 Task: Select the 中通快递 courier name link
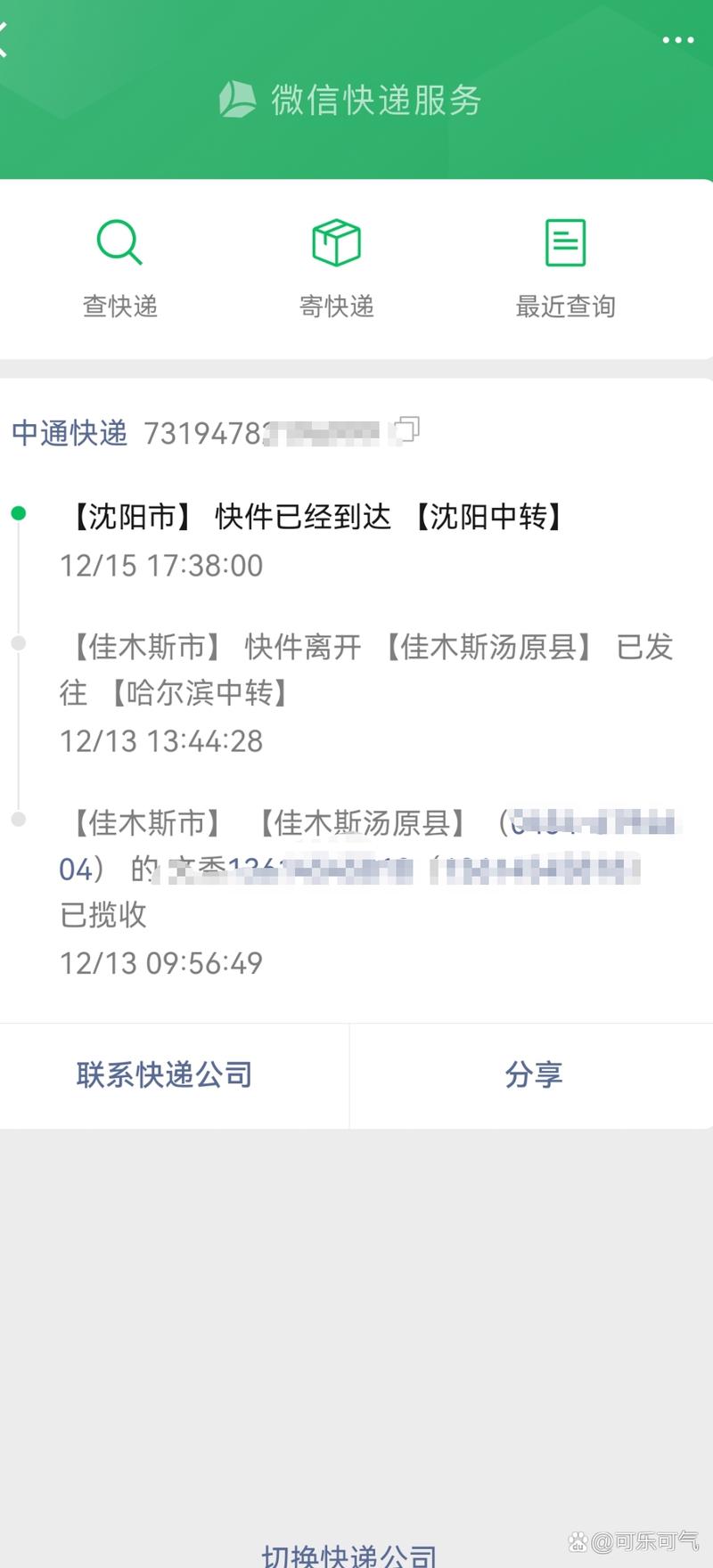[70, 433]
